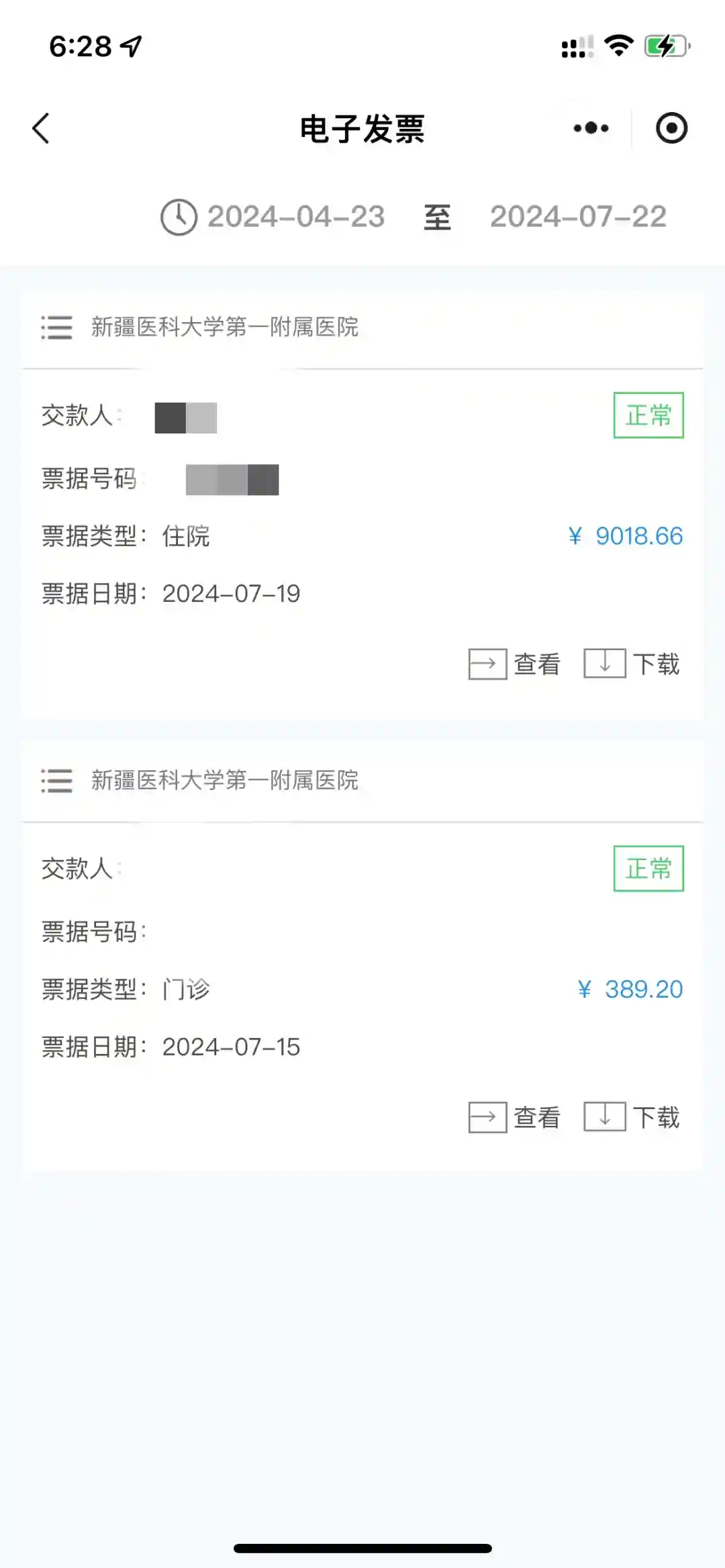Download the 2024-07-15 门诊 invoice
Image resolution: width=725 pixels, height=1568 pixels.
point(632,1117)
